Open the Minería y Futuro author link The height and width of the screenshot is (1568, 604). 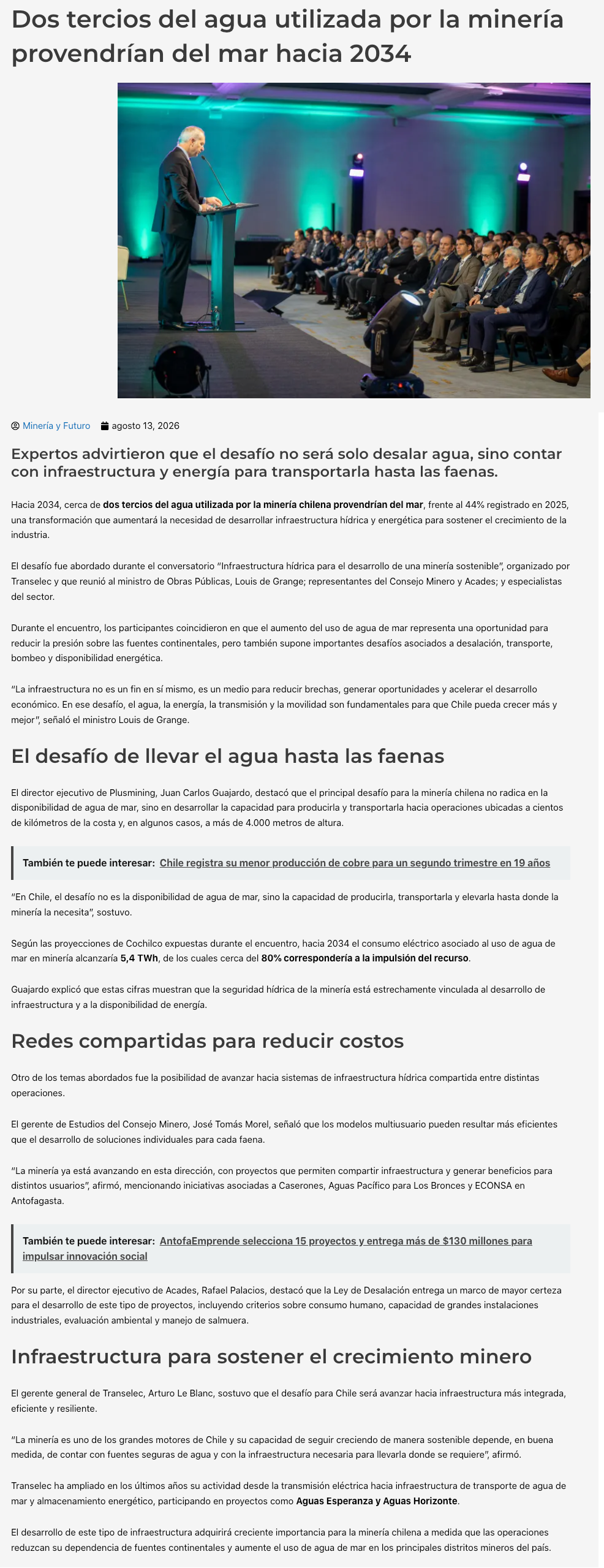point(56,426)
